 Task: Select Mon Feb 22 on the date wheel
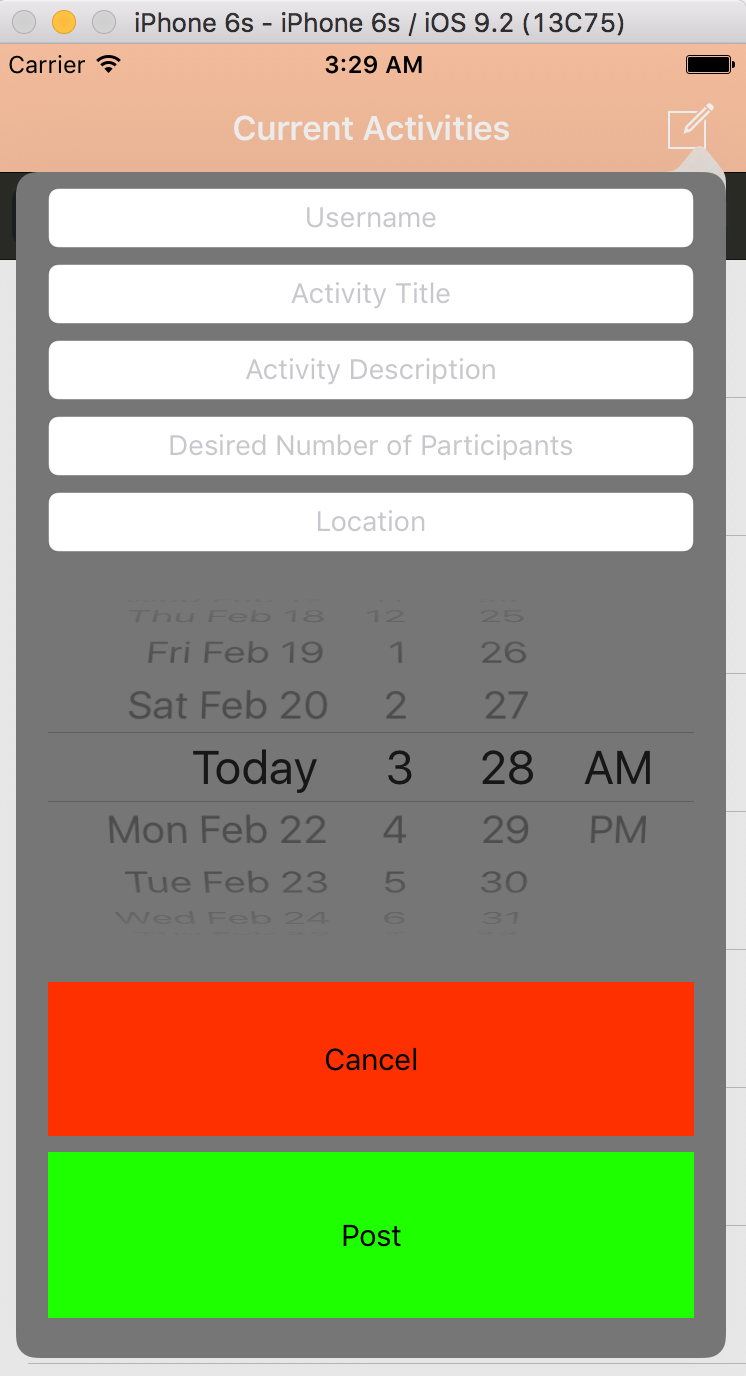216,829
